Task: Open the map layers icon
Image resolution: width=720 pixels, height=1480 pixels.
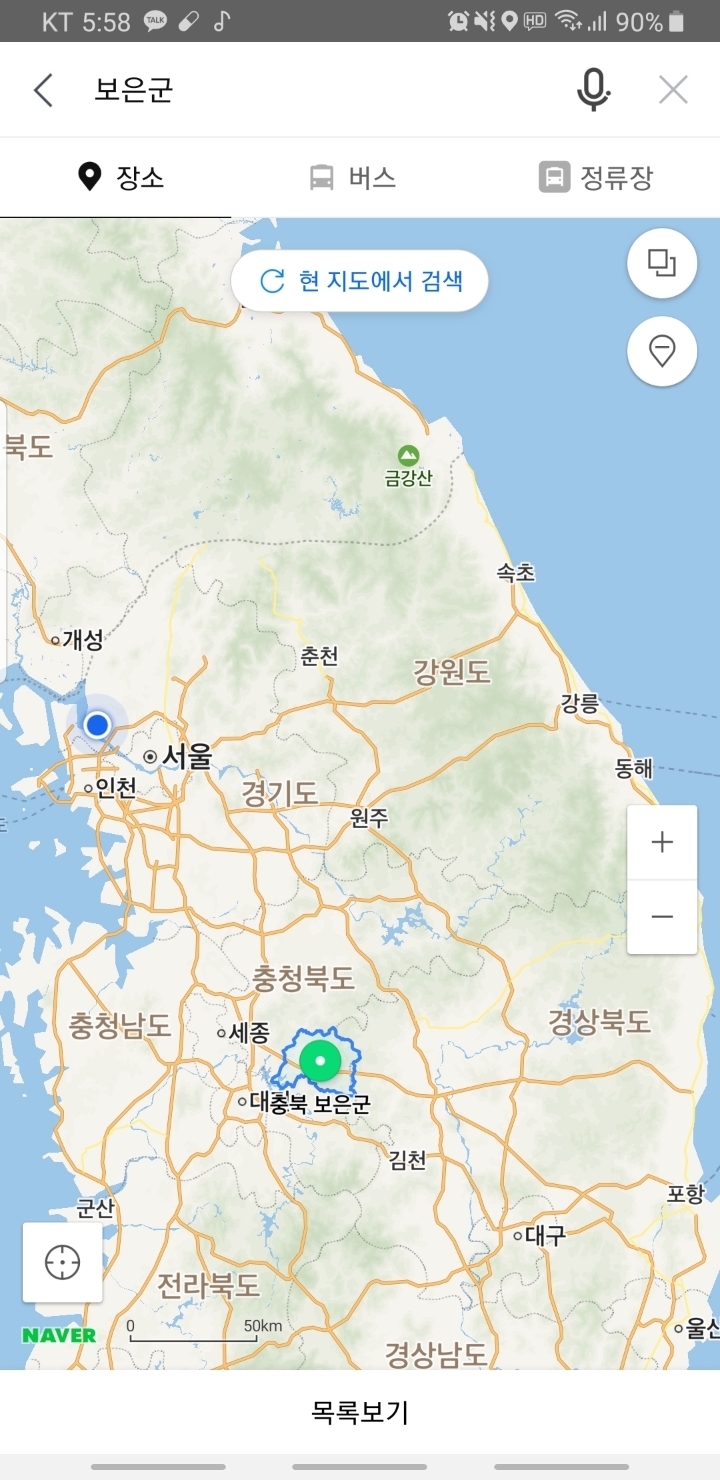Action: [661, 262]
